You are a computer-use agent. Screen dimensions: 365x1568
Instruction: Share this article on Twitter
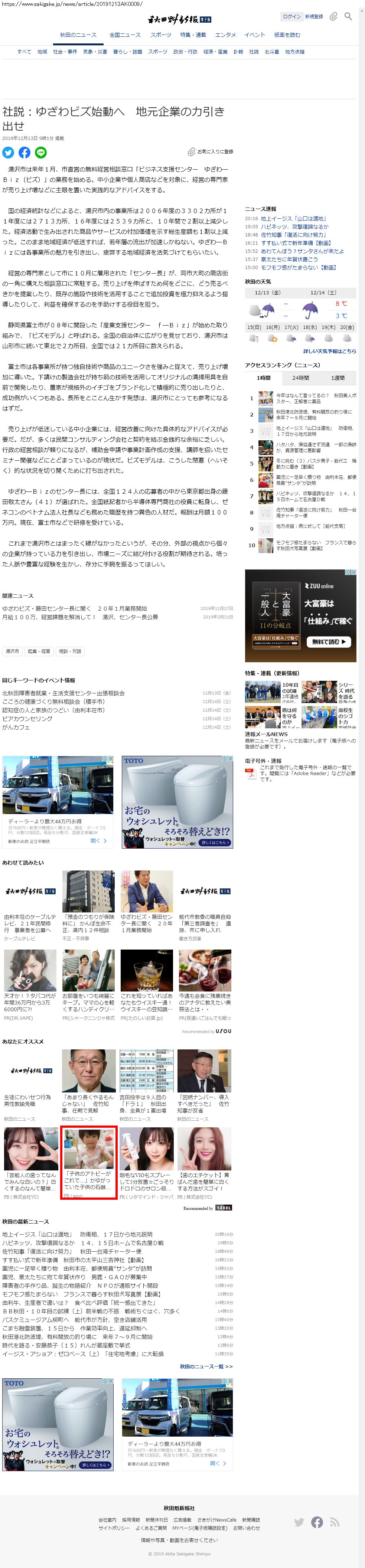click(8, 152)
